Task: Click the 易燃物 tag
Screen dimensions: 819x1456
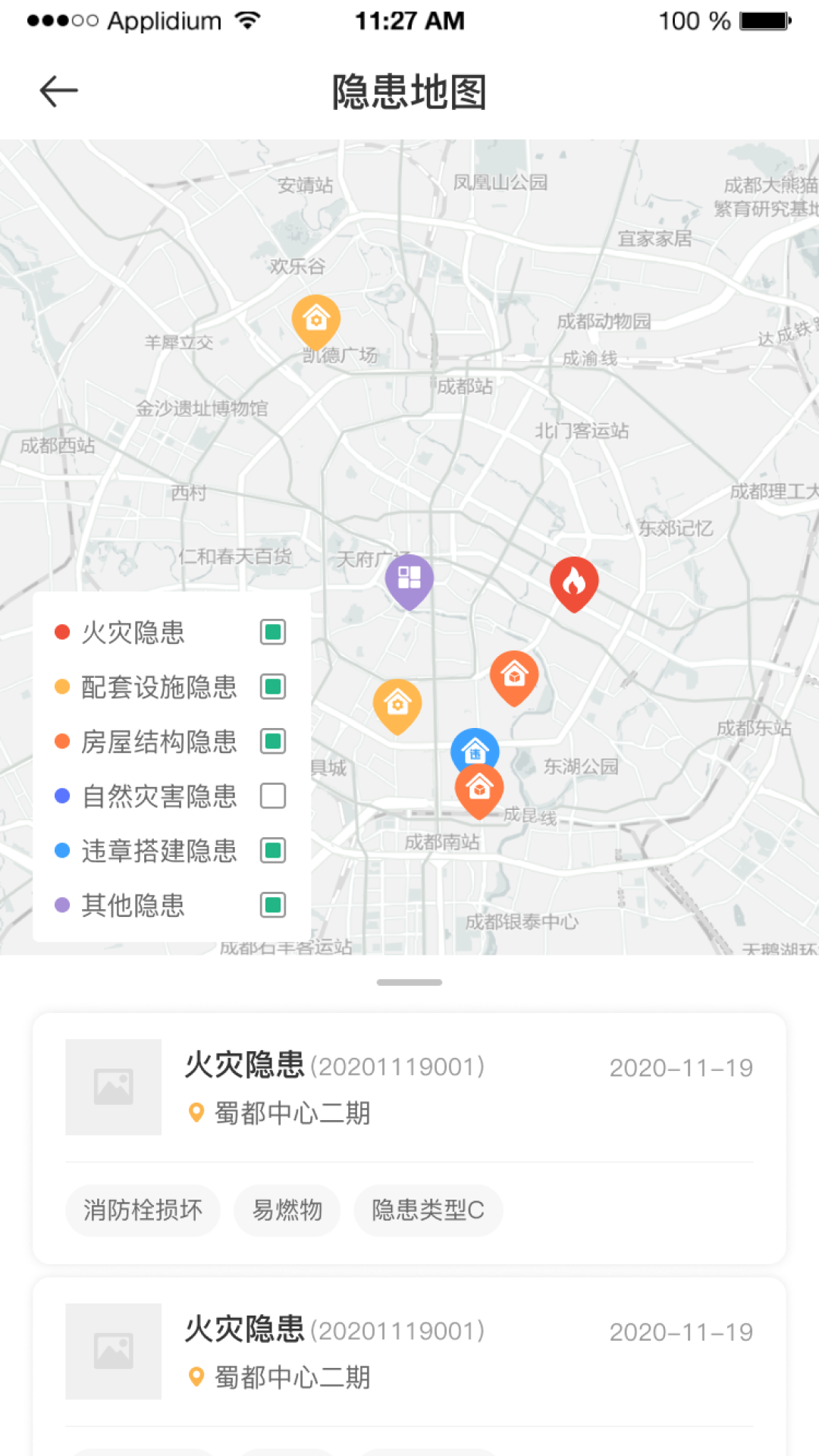Action: [x=286, y=1211]
